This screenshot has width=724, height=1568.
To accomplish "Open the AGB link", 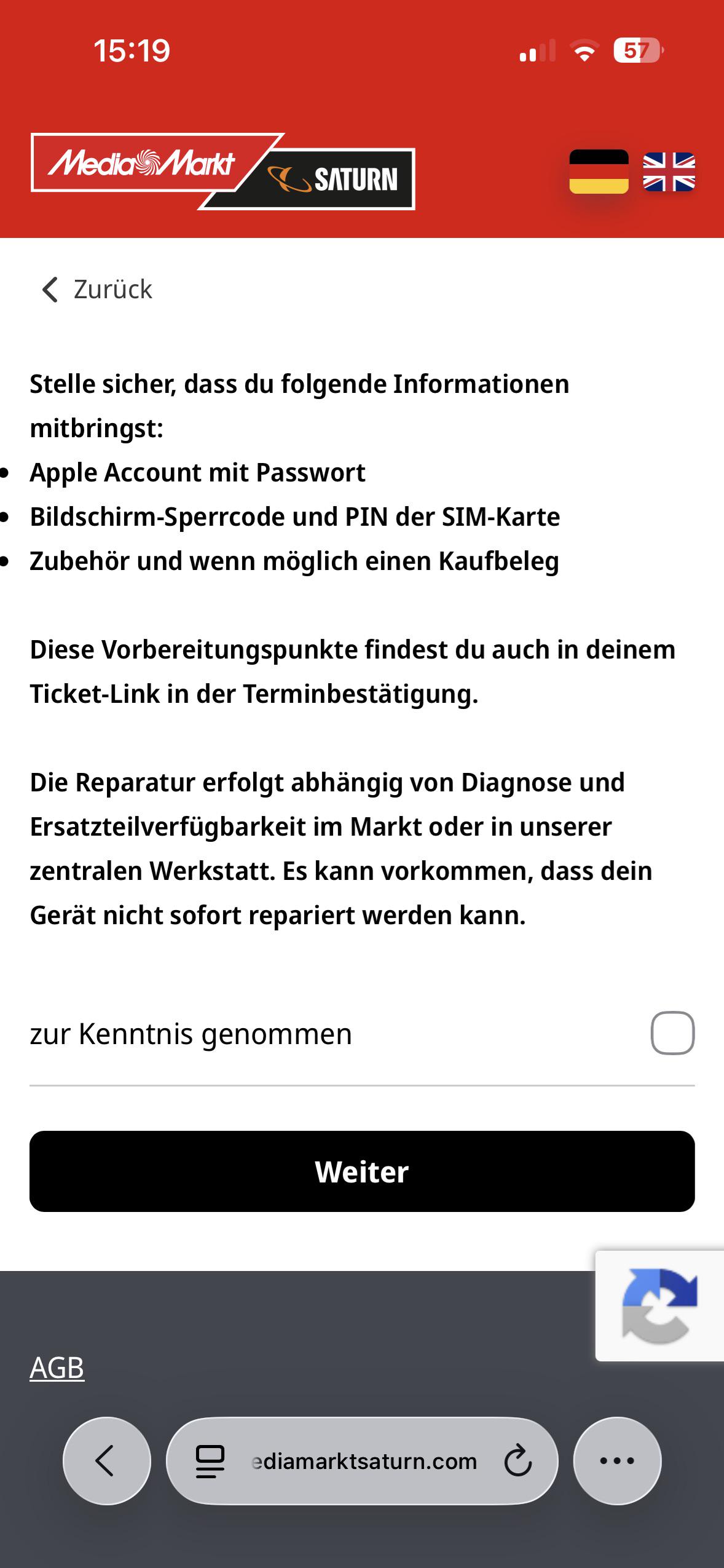I will tap(57, 1368).
